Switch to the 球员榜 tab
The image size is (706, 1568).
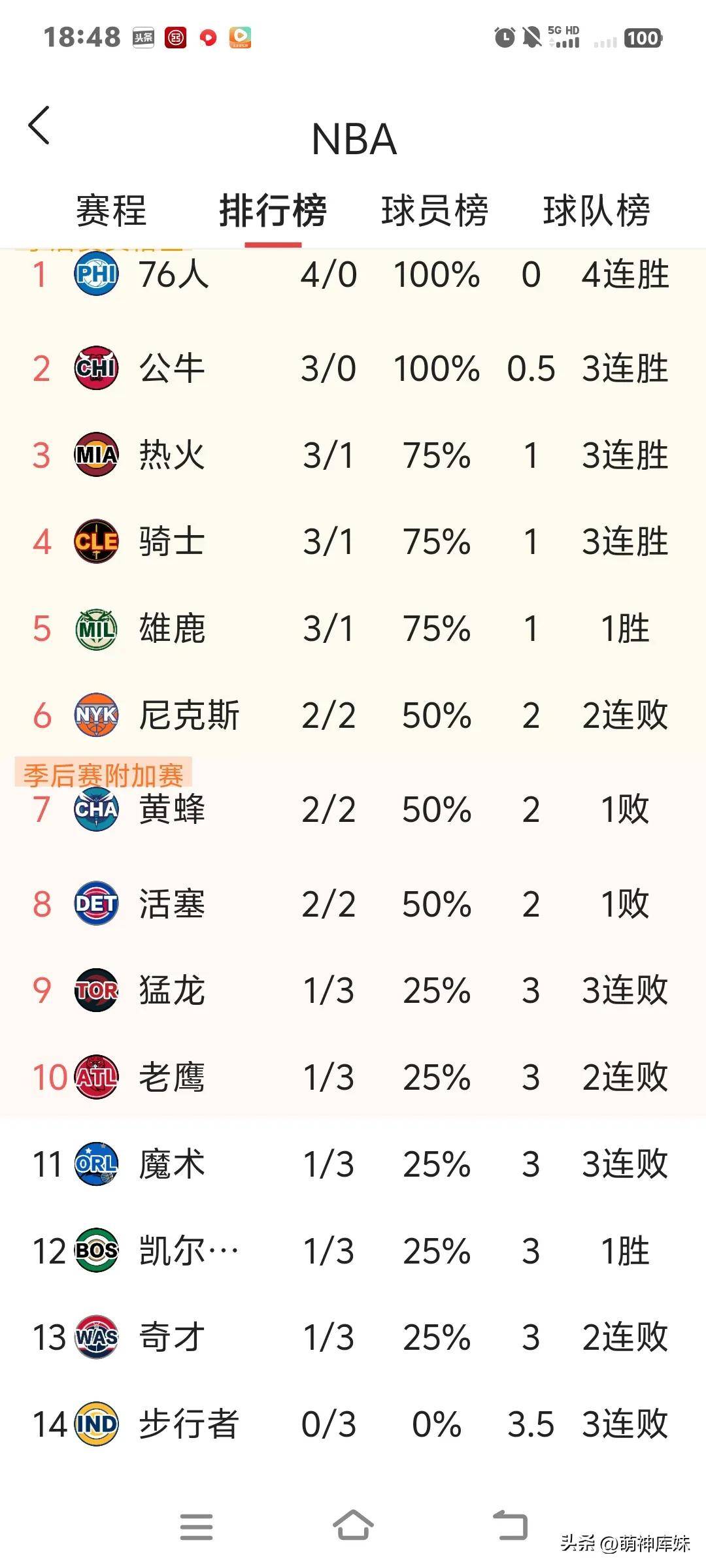pos(435,210)
